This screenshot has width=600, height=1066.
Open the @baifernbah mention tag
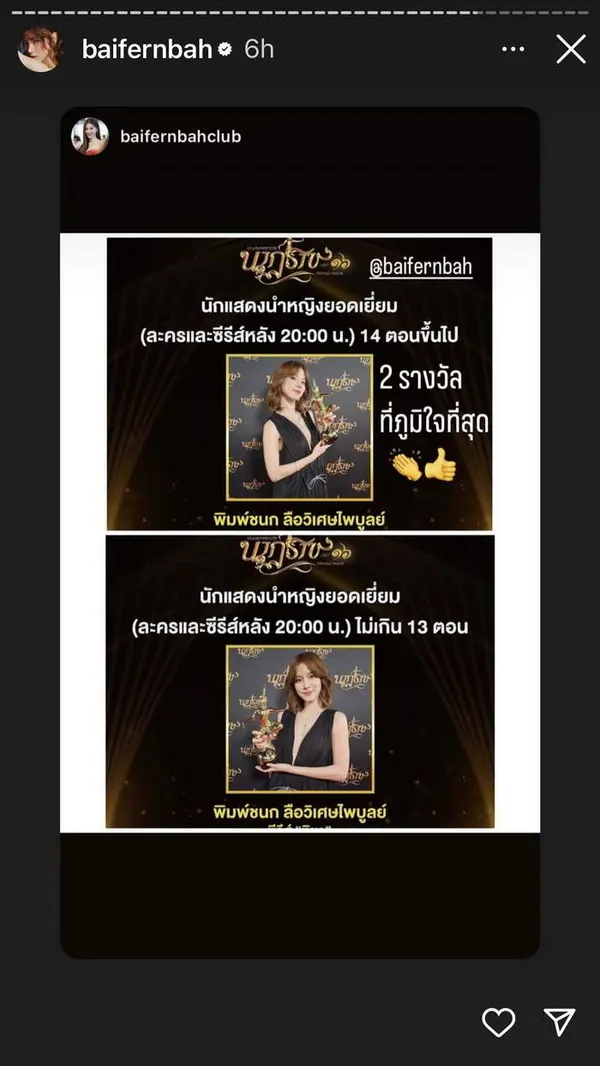point(421,267)
